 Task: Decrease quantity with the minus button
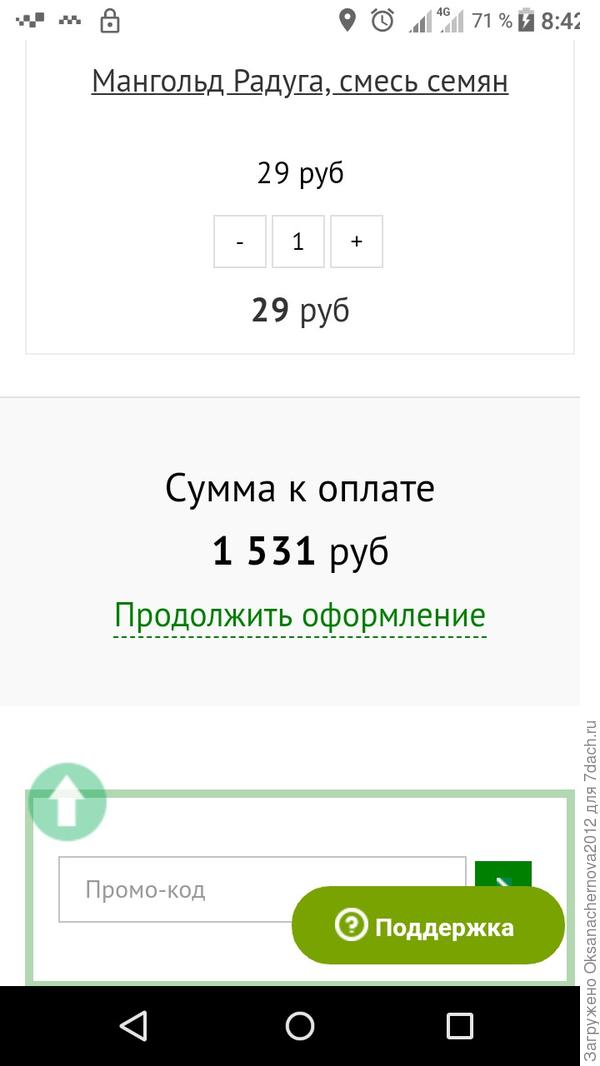point(240,242)
